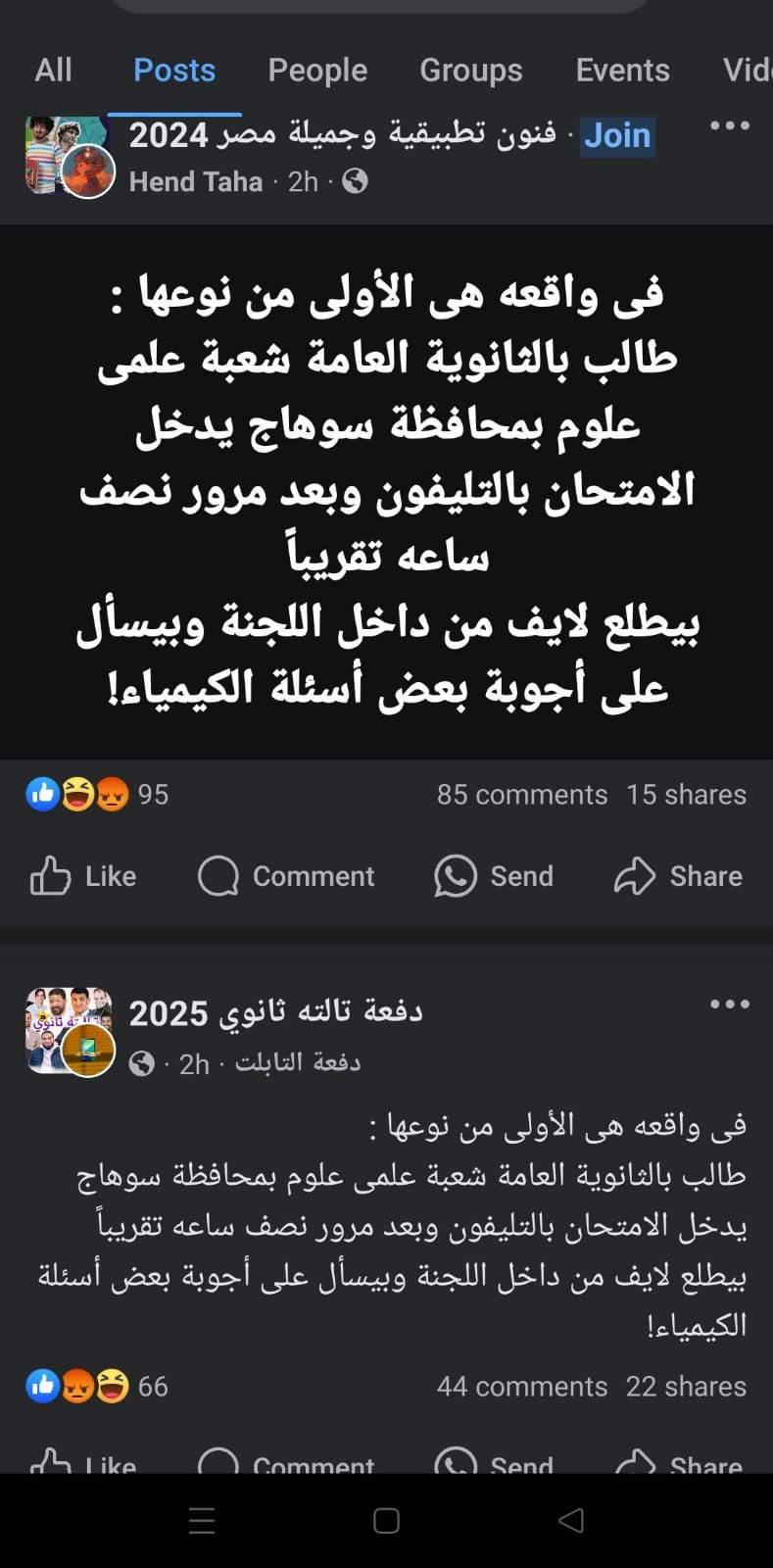View the 85 comments on Hend Taha's post
Screen dimensions: 773x1568
522,795
